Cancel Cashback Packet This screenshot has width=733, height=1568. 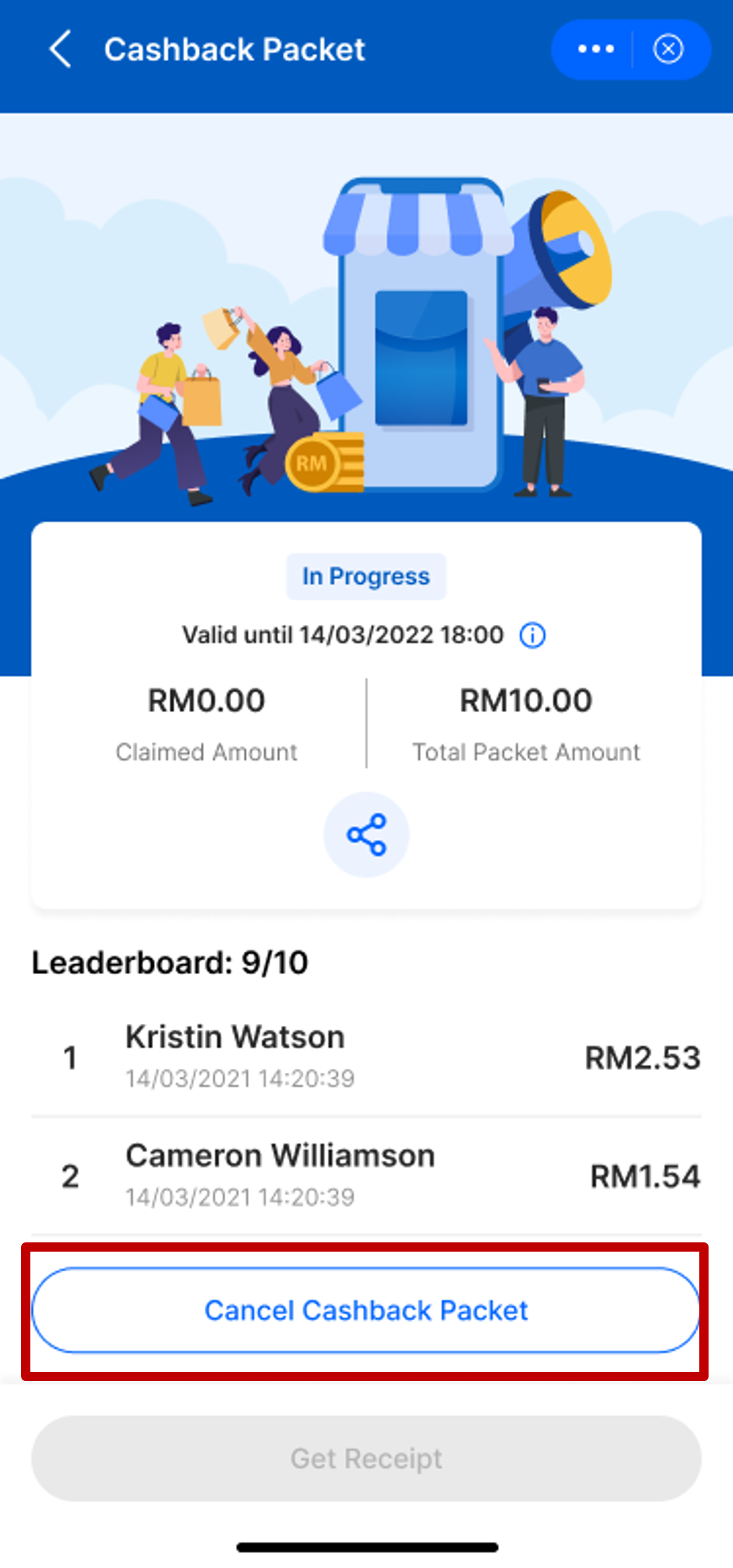coord(366,1310)
